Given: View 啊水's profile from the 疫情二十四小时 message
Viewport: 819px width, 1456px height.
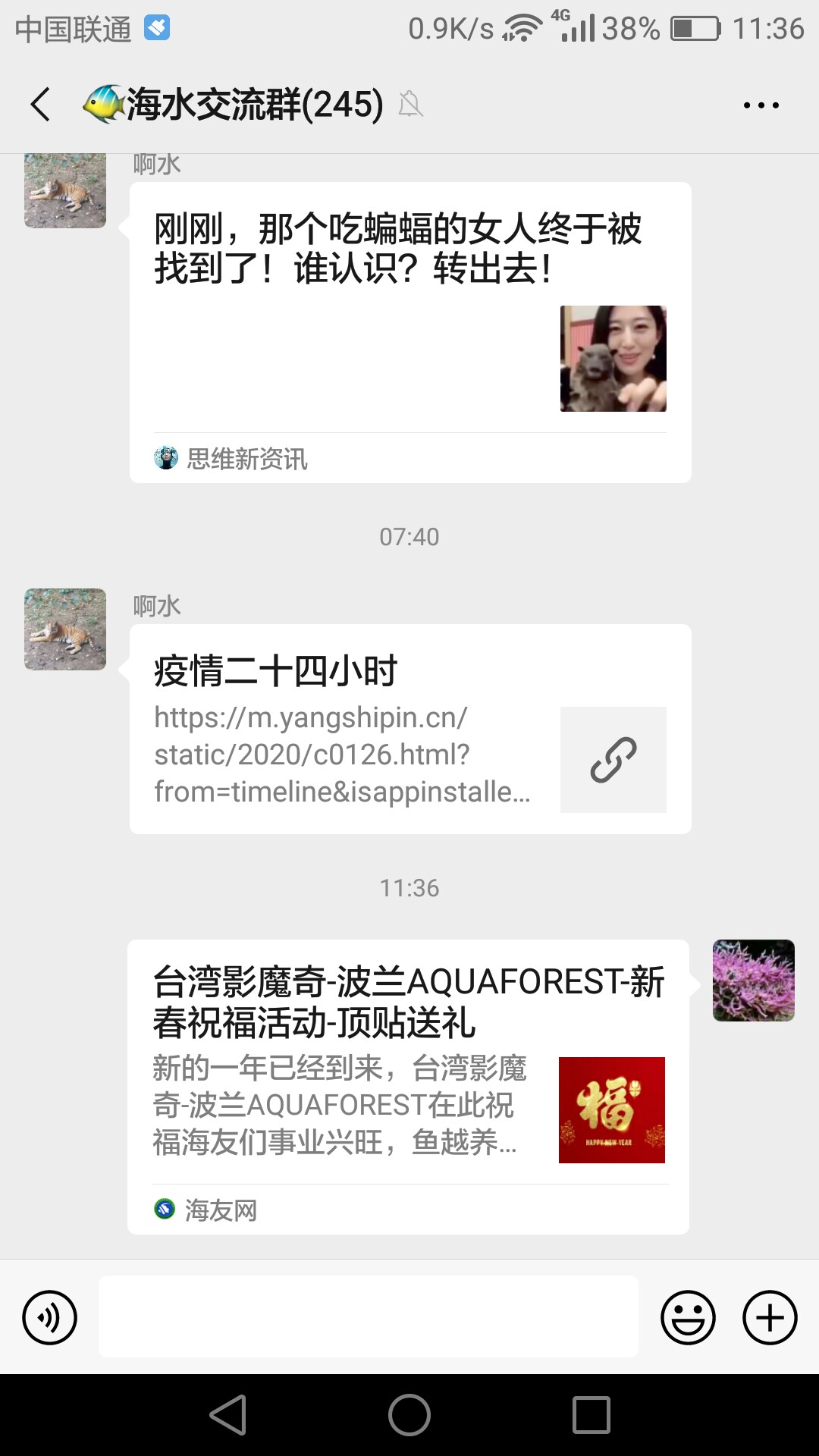Looking at the screenshot, I should tap(65, 629).
